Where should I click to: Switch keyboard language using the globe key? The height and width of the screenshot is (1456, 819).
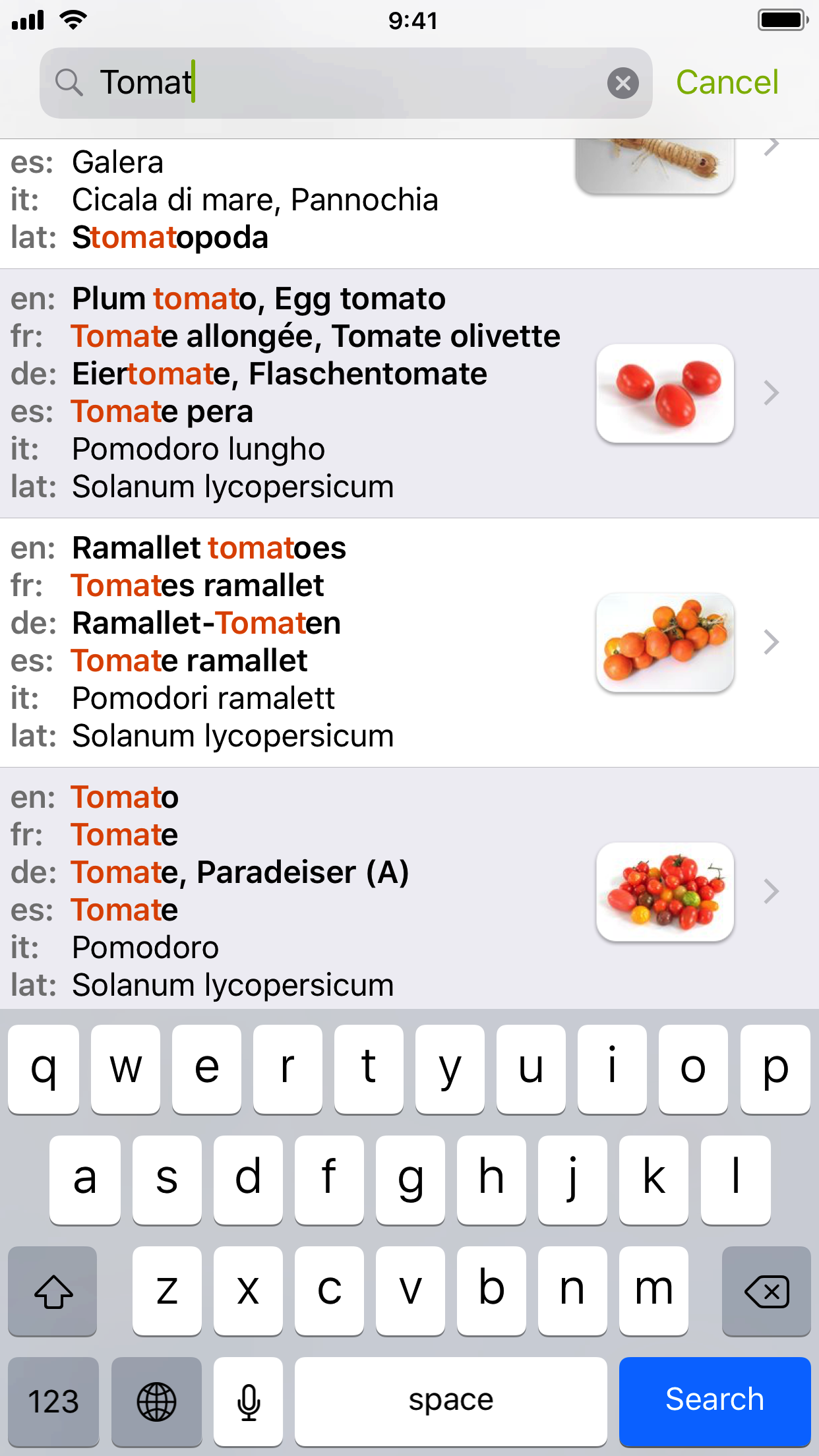[x=156, y=1399]
